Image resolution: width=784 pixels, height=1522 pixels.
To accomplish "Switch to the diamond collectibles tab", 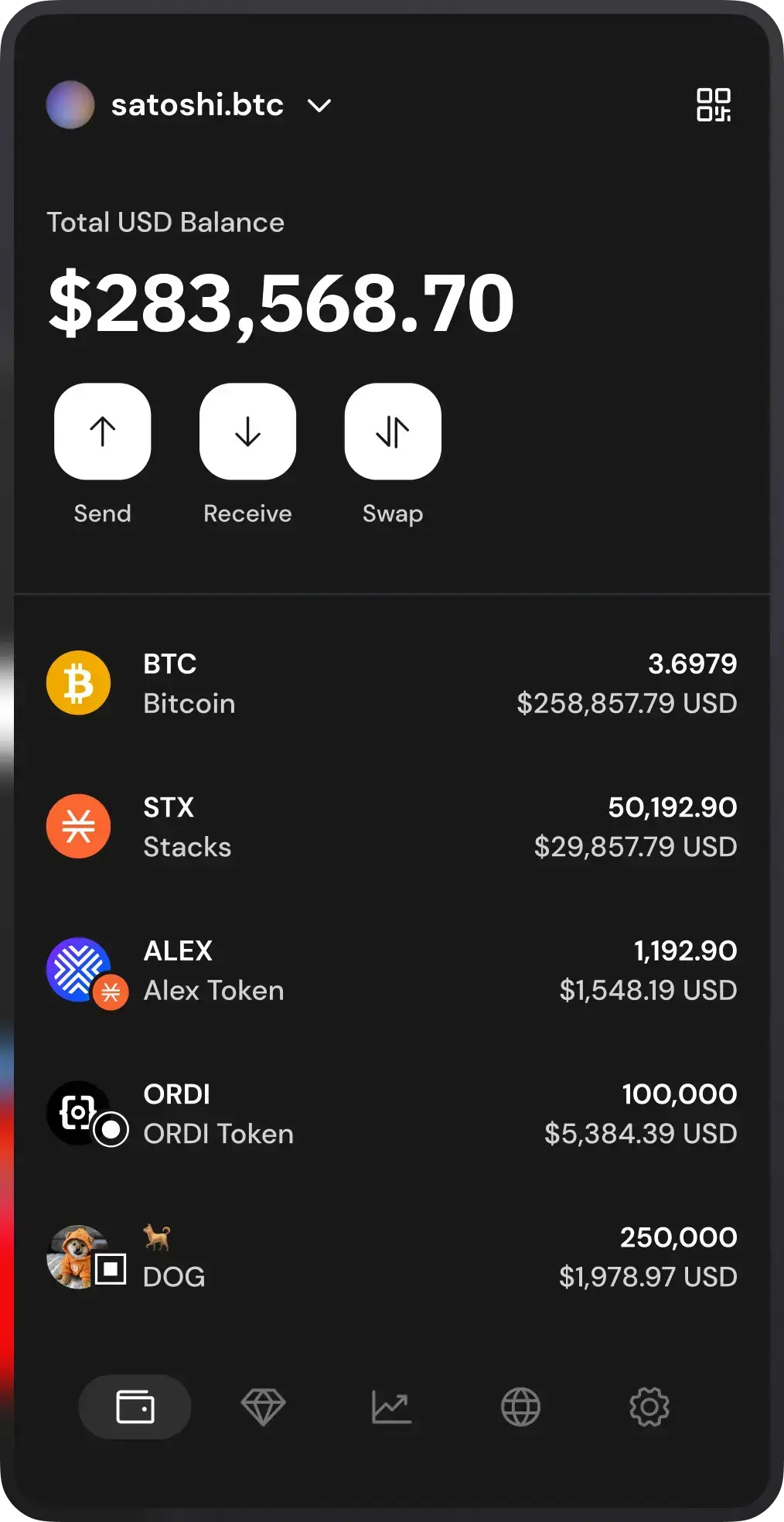I will pyautogui.click(x=264, y=1407).
